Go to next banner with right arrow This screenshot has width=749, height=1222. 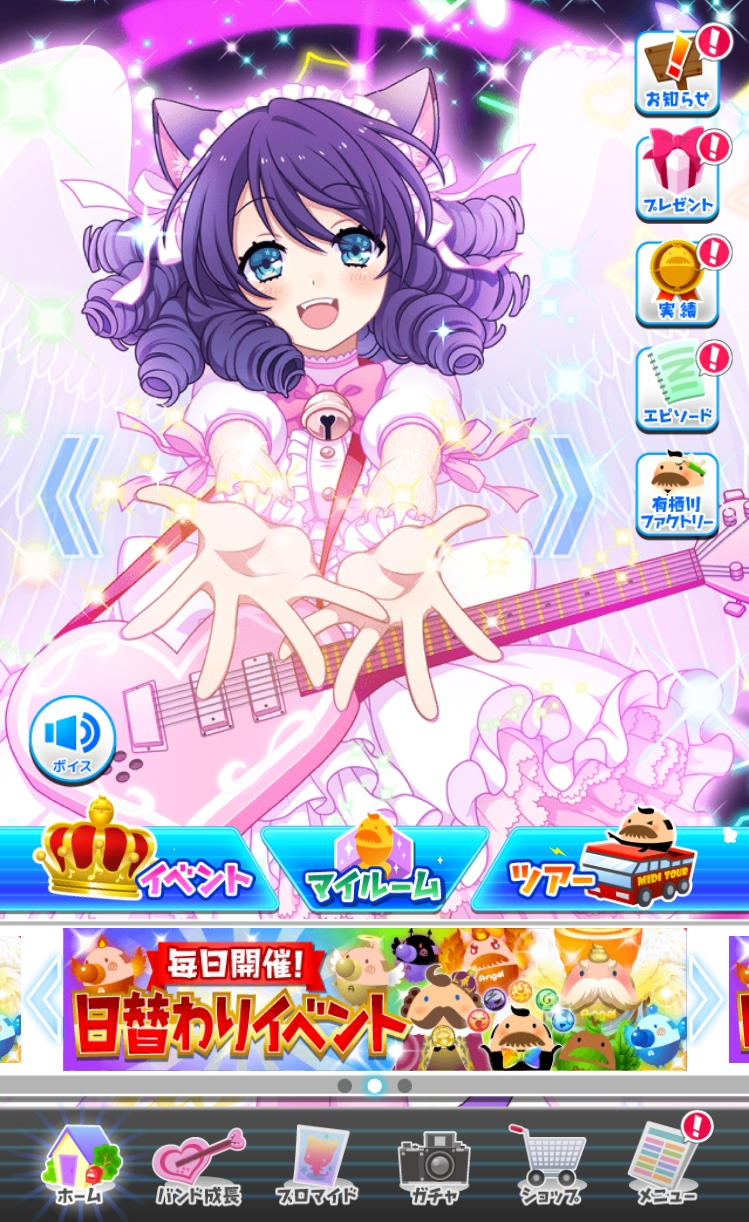[x=706, y=999]
